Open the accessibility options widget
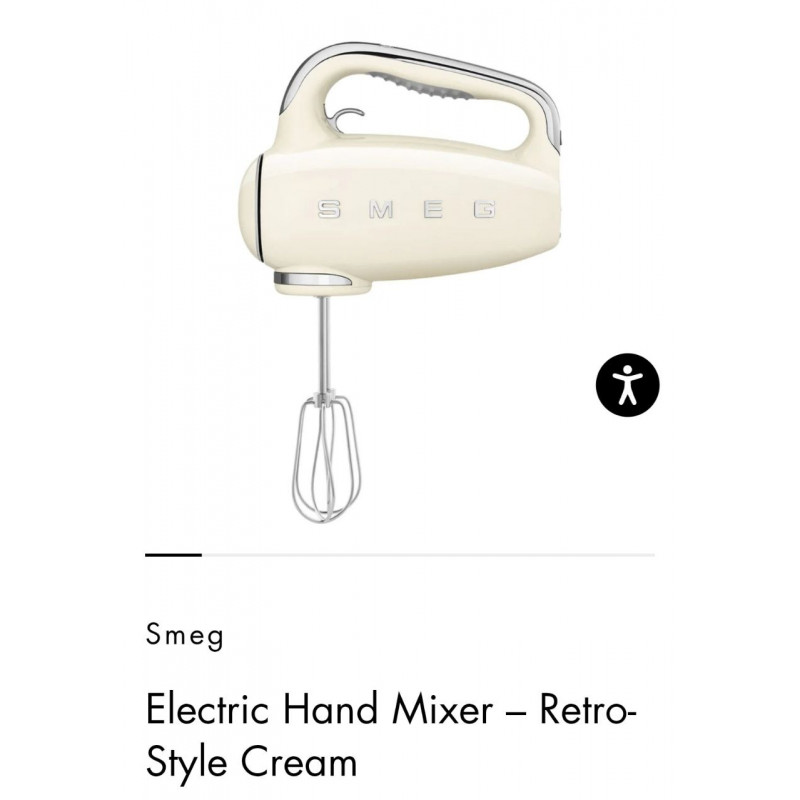Viewport: 800px width, 800px height. pyautogui.click(x=628, y=383)
